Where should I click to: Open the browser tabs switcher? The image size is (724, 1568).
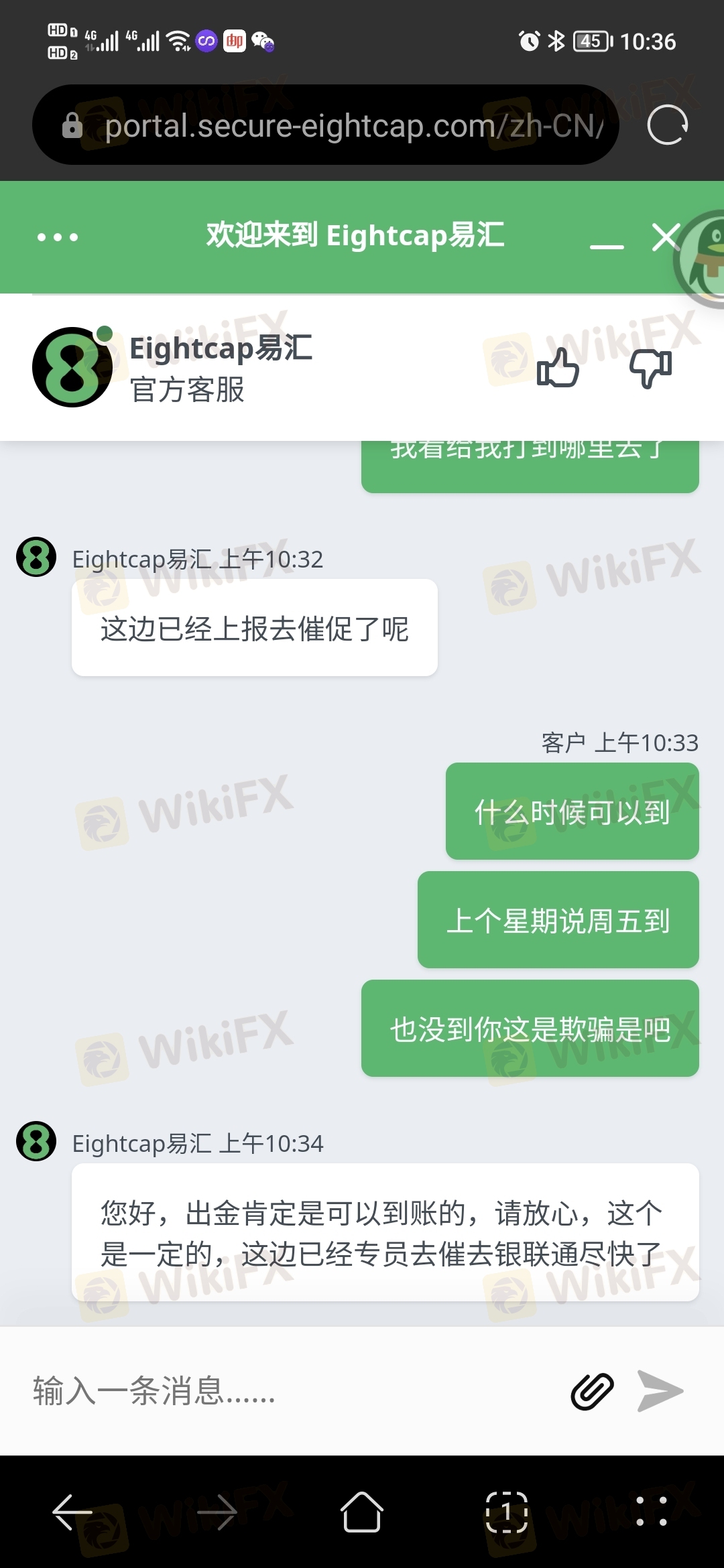point(507,1512)
